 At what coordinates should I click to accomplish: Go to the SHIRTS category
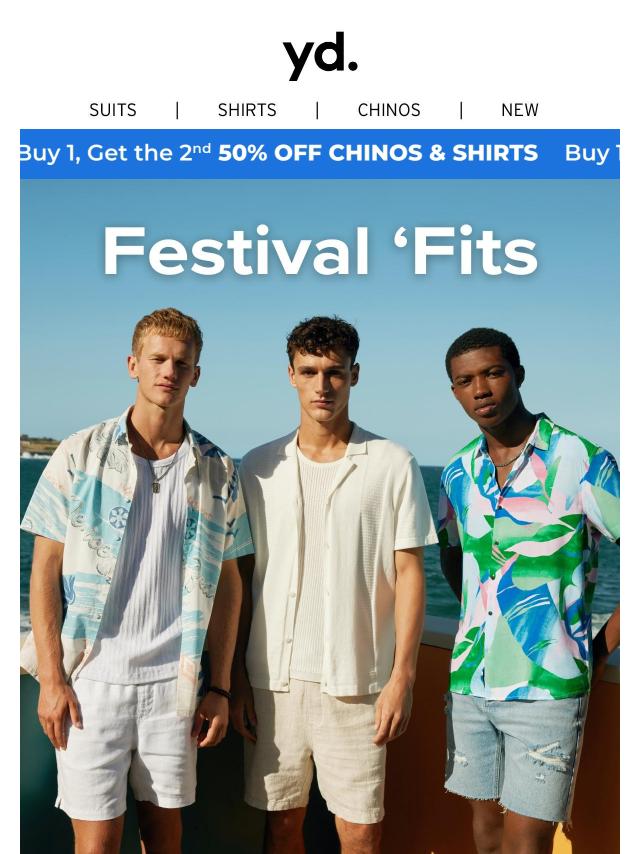pyautogui.click(x=247, y=110)
